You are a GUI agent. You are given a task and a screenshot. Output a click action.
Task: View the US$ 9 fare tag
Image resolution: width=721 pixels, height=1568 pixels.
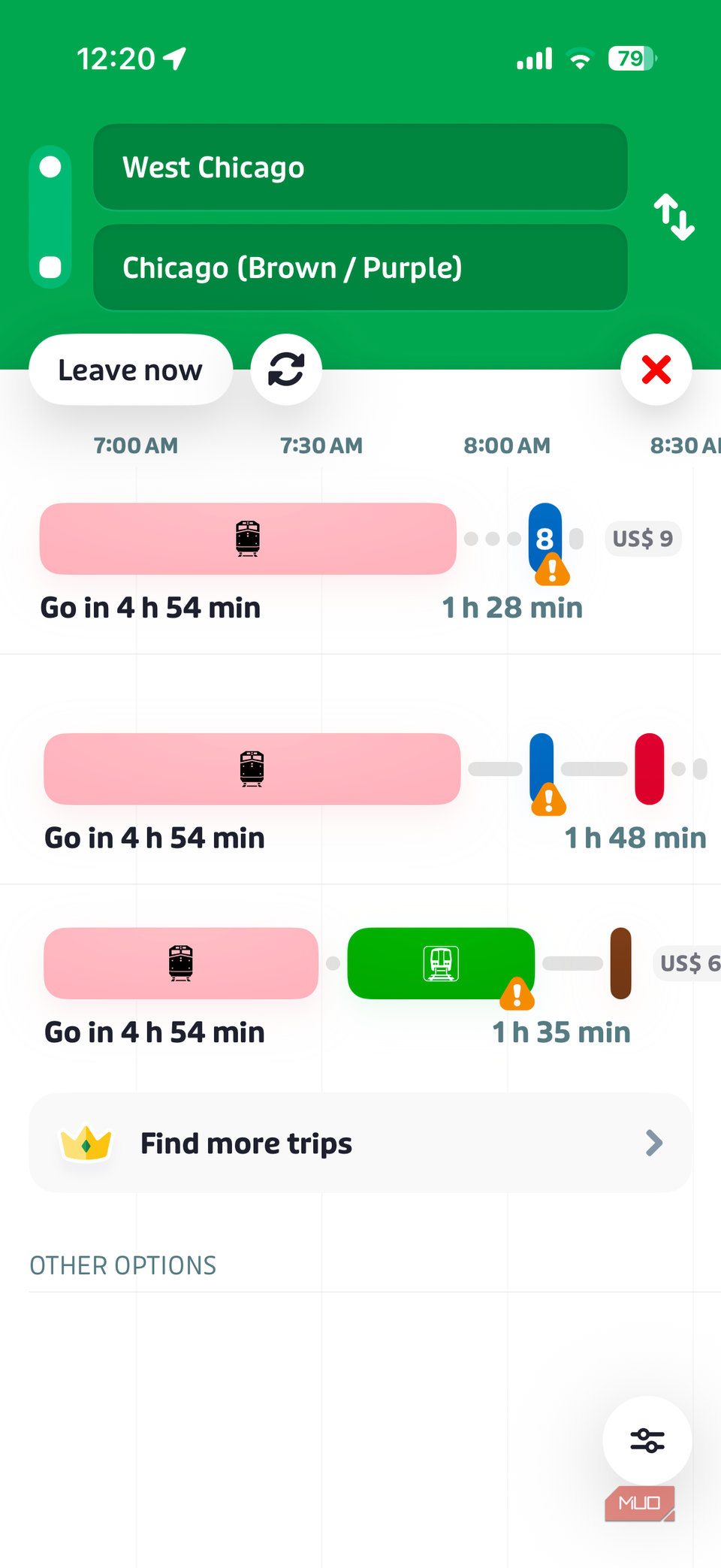(x=643, y=539)
